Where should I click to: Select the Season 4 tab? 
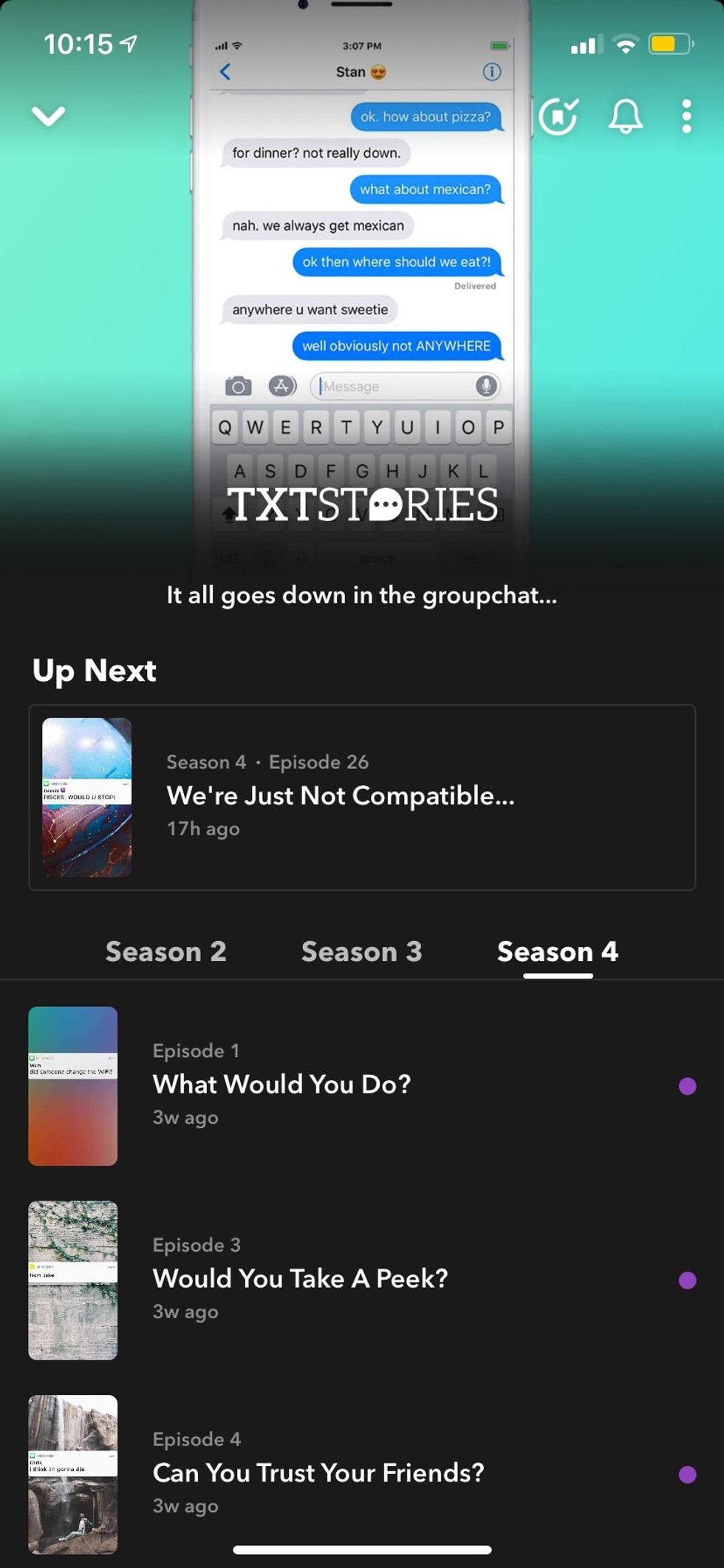pyautogui.click(x=557, y=951)
